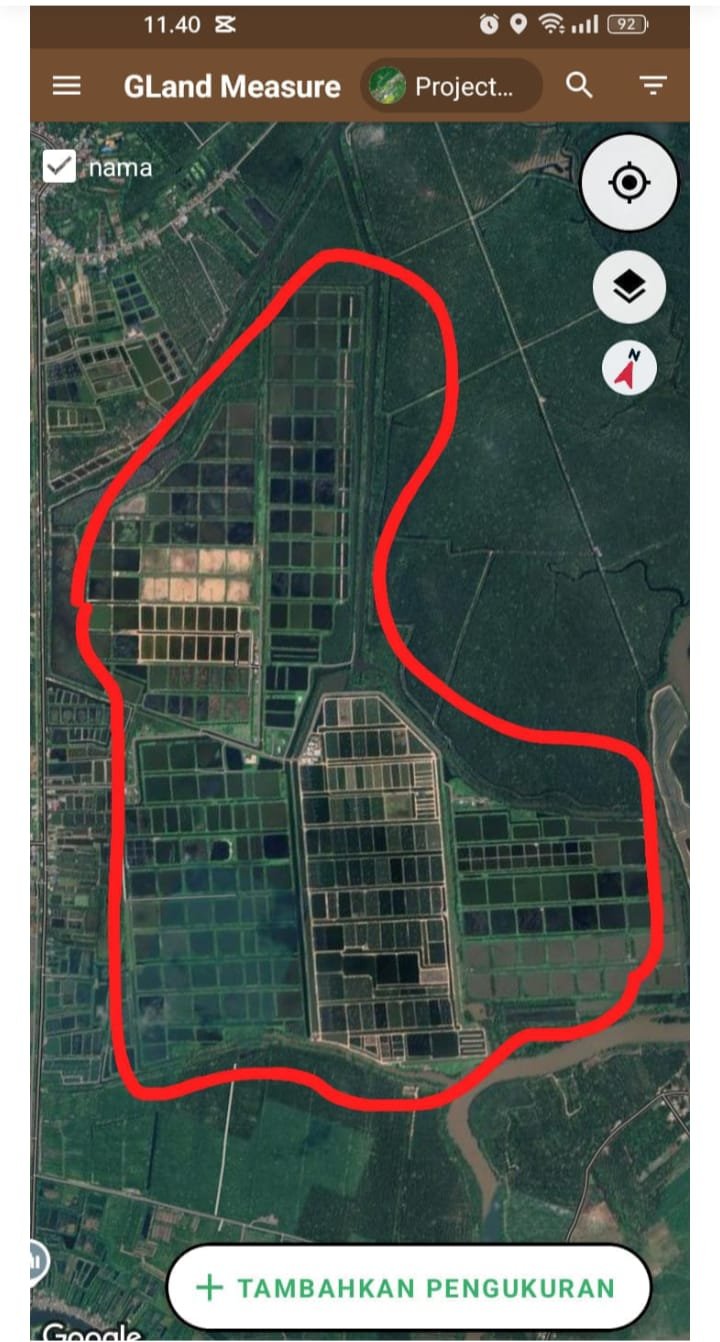Open the hamburger drawer menu
The width and height of the screenshot is (720, 1342).
pos(67,86)
